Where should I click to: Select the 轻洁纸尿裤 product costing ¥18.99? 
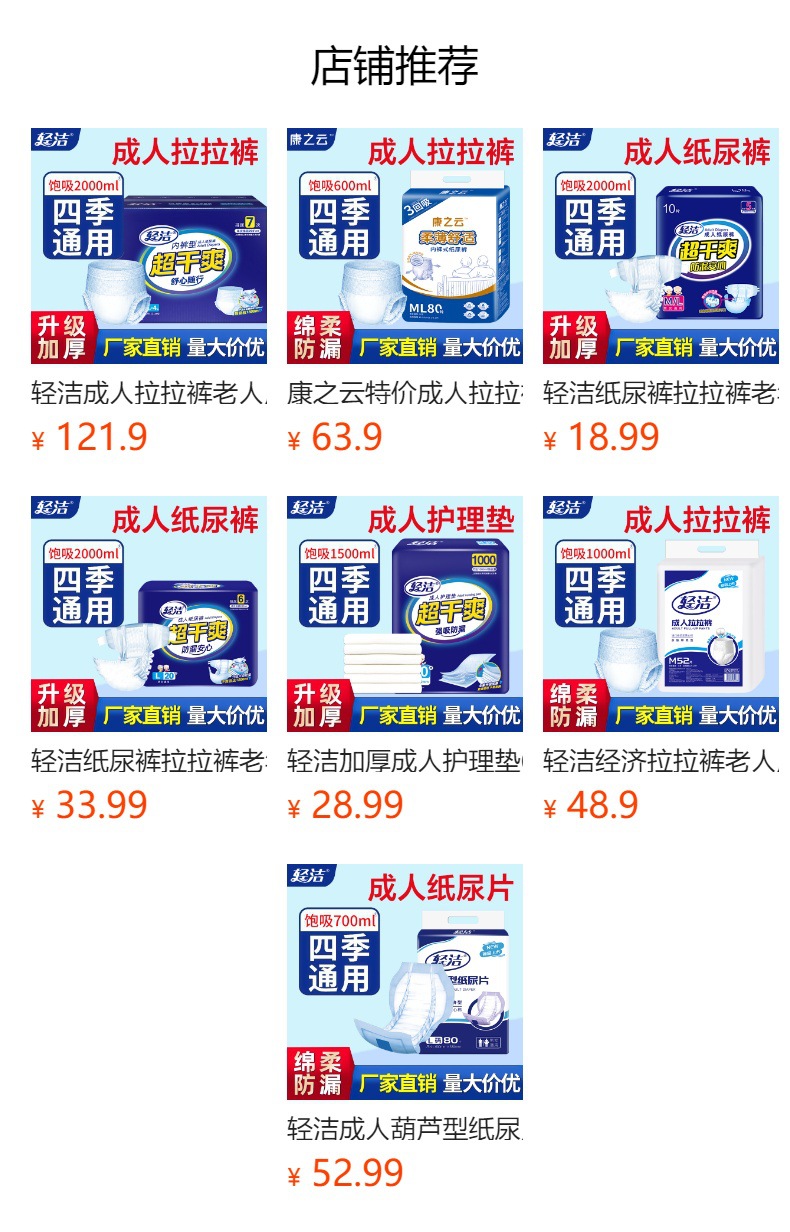pyautogui.click(x=661, y=246)
